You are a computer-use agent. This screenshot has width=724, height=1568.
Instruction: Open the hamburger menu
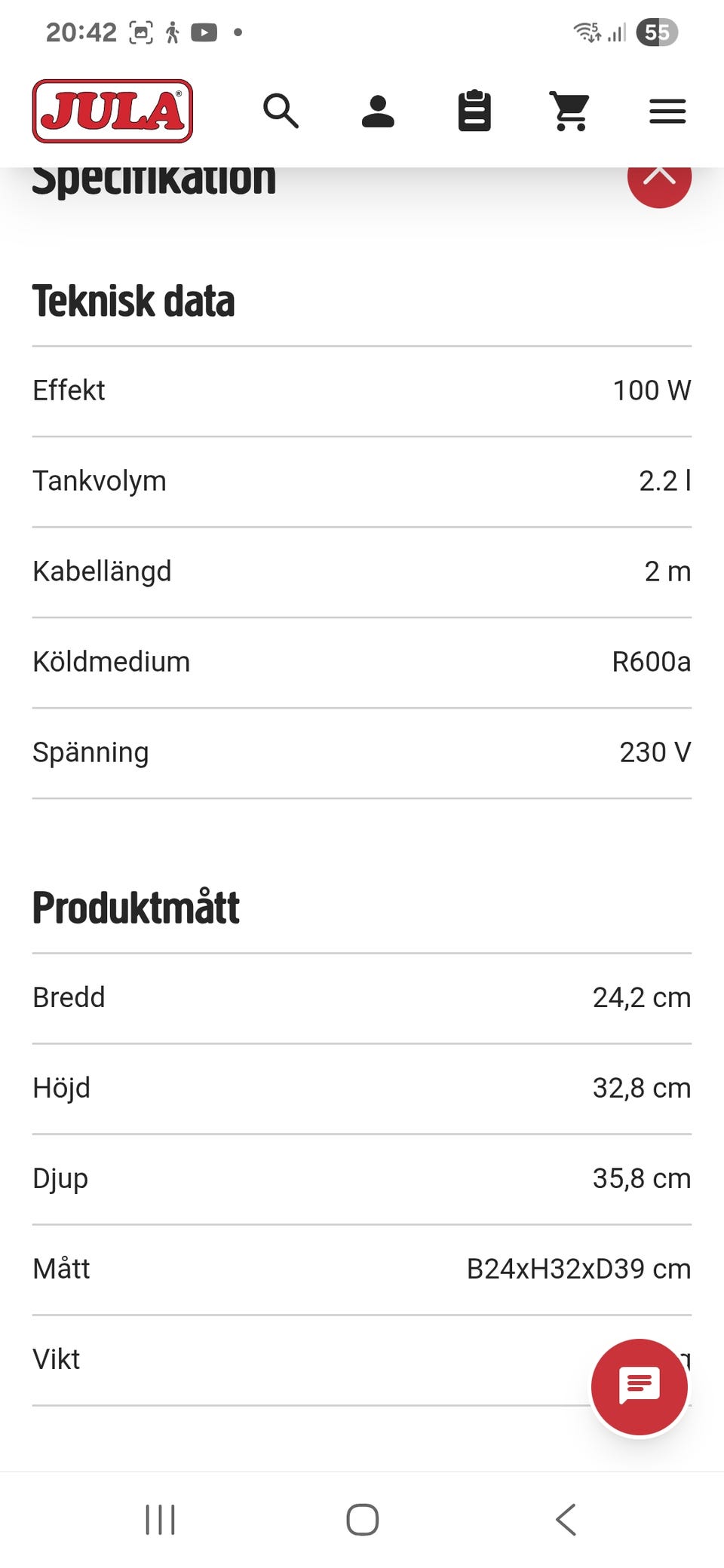click(667, 112)
